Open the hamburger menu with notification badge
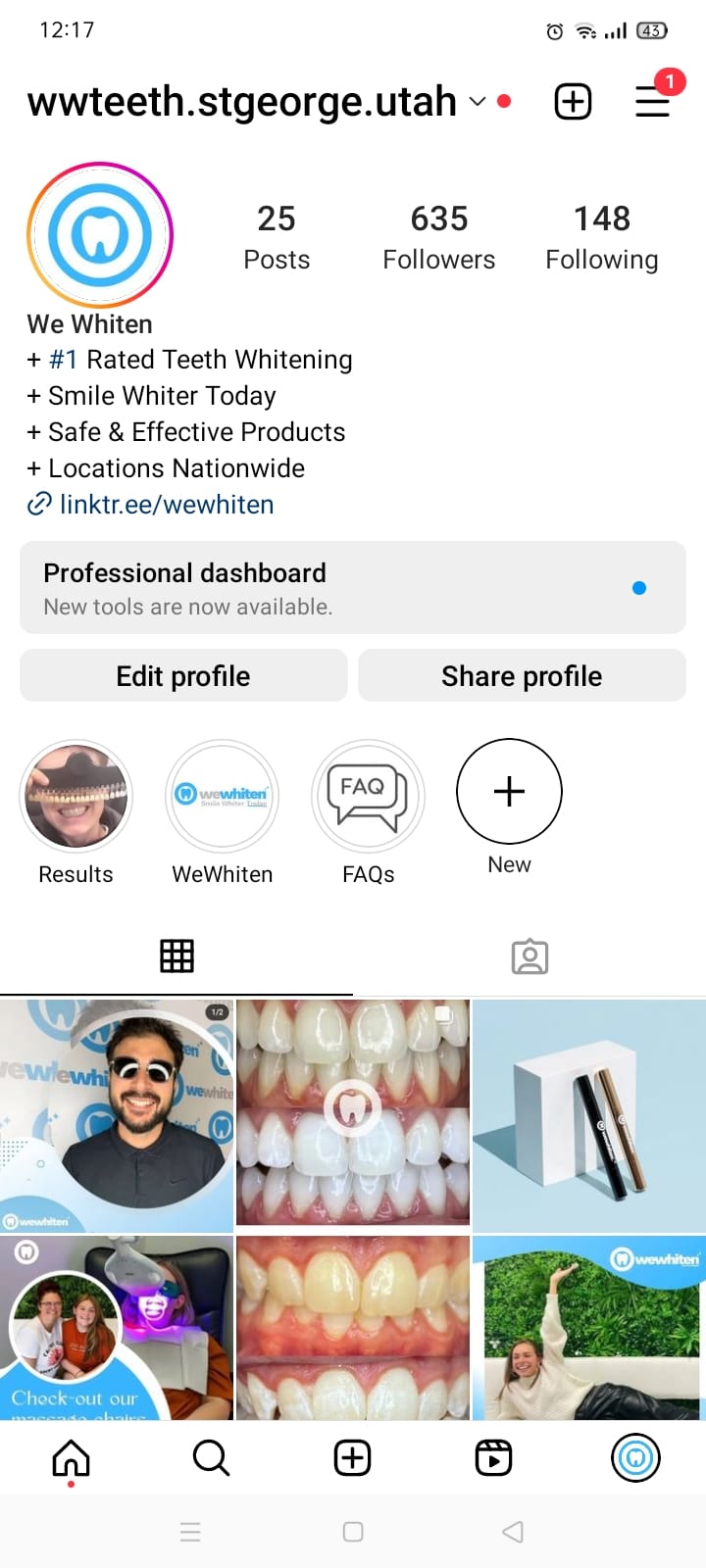This screenshot has height=1568, width=706. coord(652,102)
